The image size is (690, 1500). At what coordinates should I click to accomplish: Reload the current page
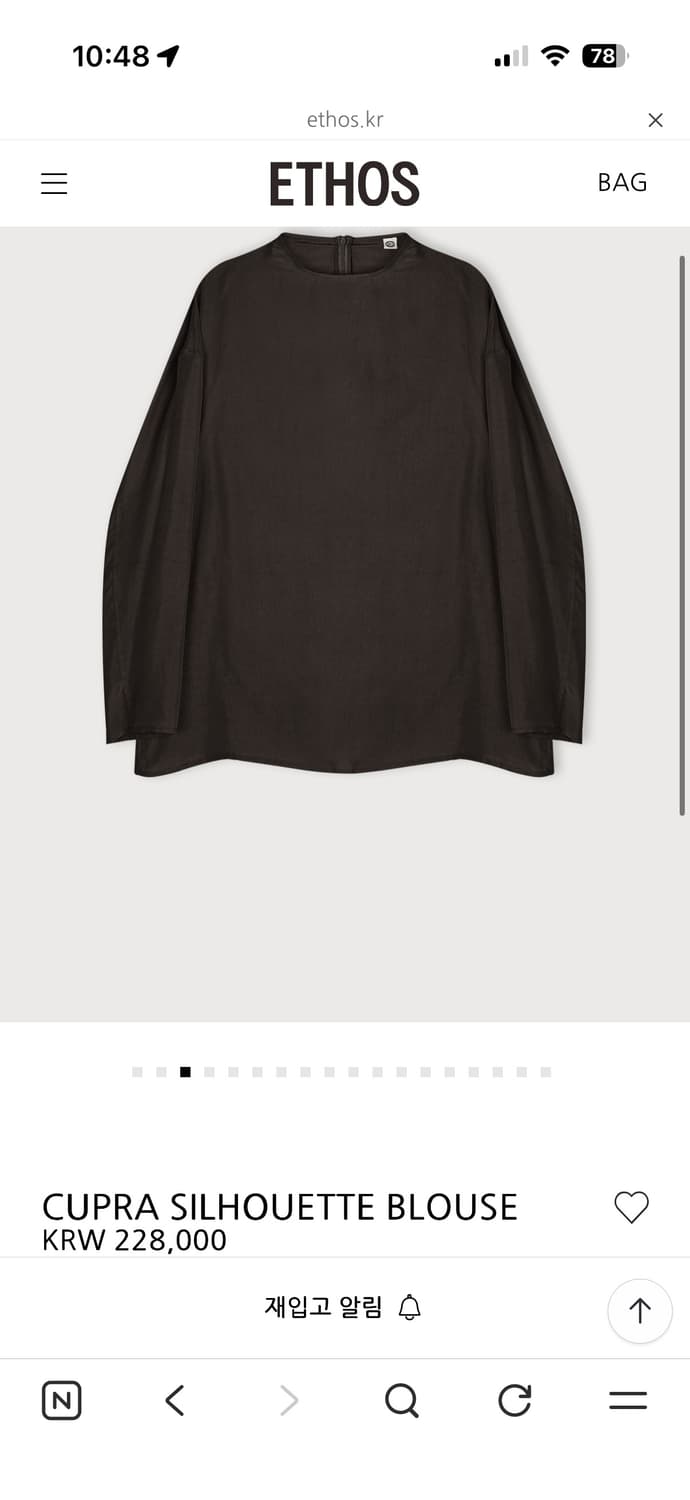pos(514,1400)
